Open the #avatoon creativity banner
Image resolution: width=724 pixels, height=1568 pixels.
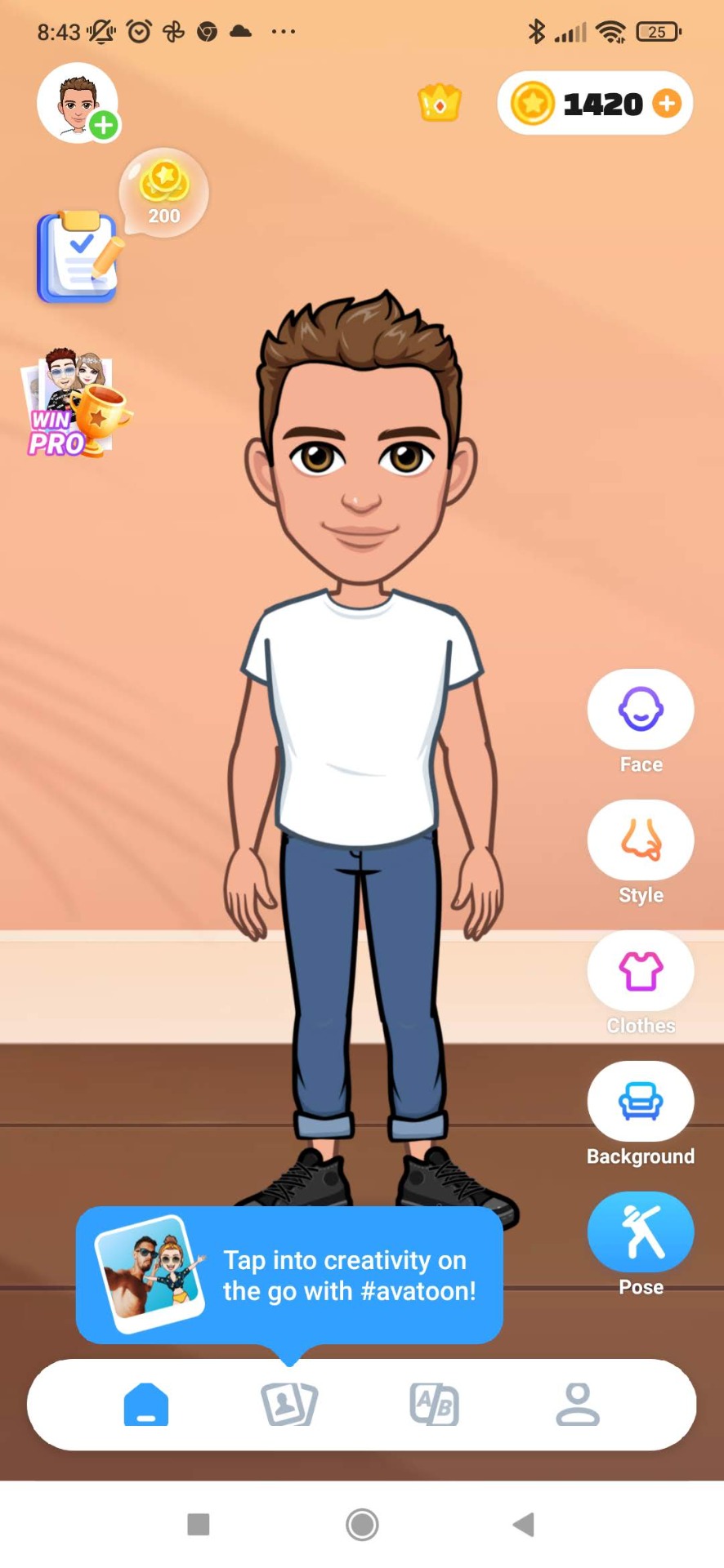pos(289,1276)
